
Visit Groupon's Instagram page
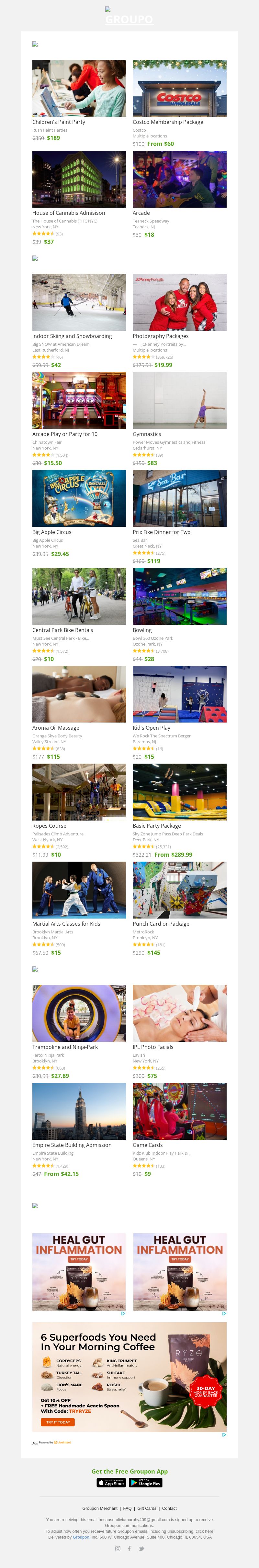118,1549
